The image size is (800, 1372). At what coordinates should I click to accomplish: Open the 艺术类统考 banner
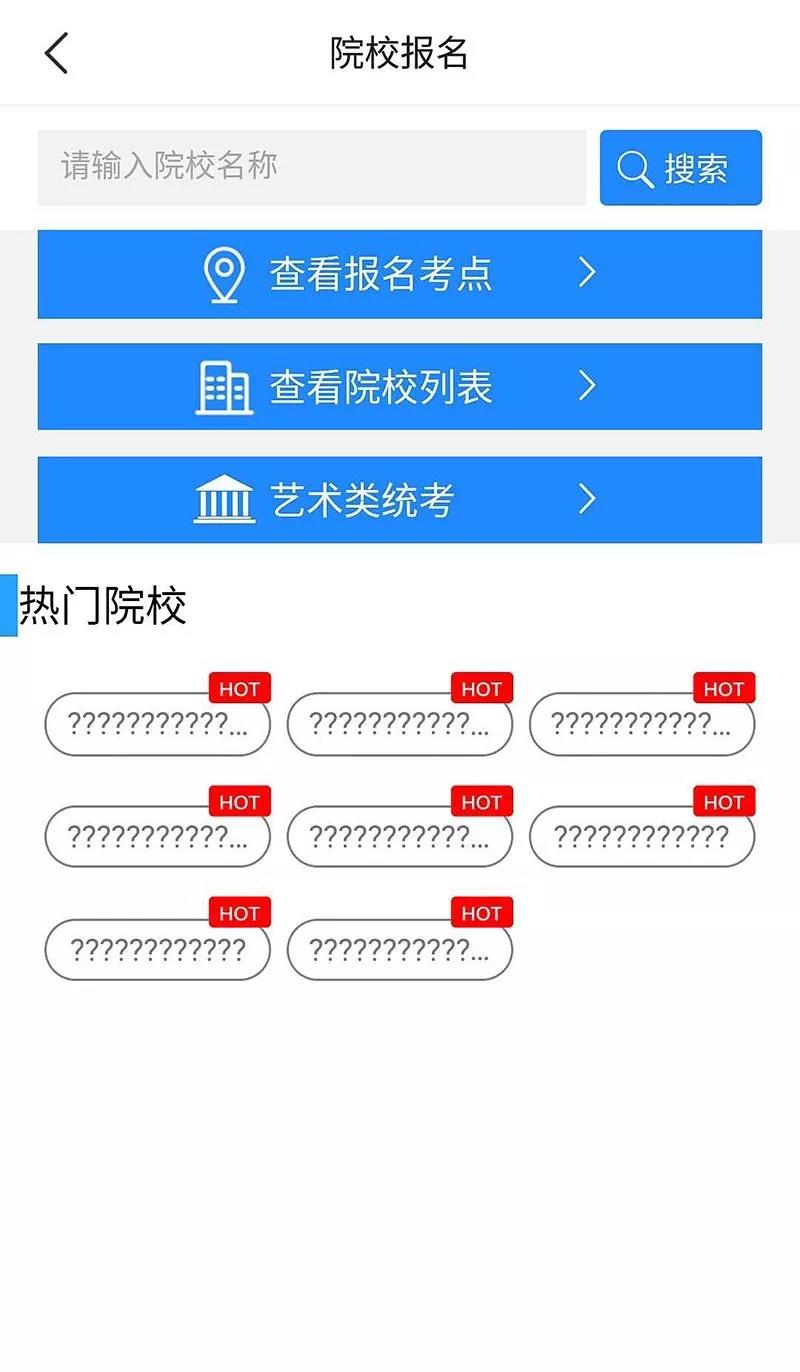click(400, 499)
